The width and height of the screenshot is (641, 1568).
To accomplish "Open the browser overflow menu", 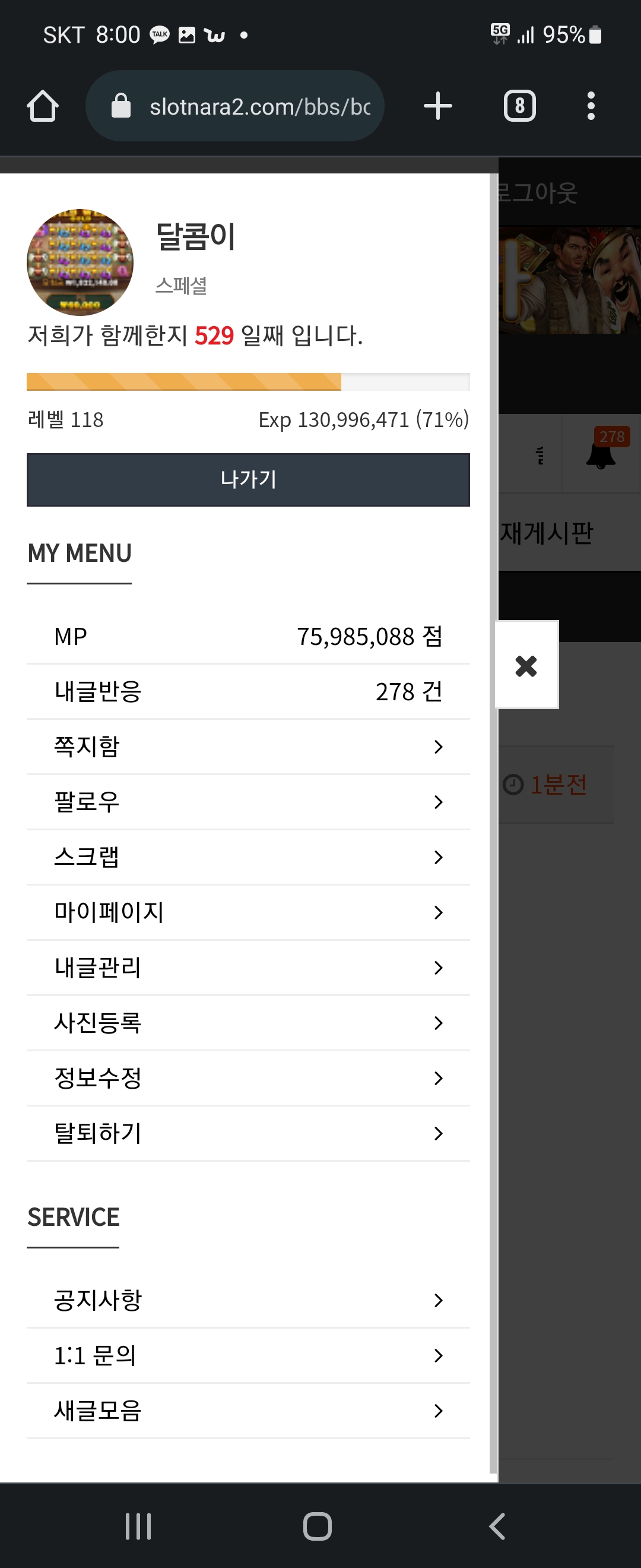I will point(591,106).
